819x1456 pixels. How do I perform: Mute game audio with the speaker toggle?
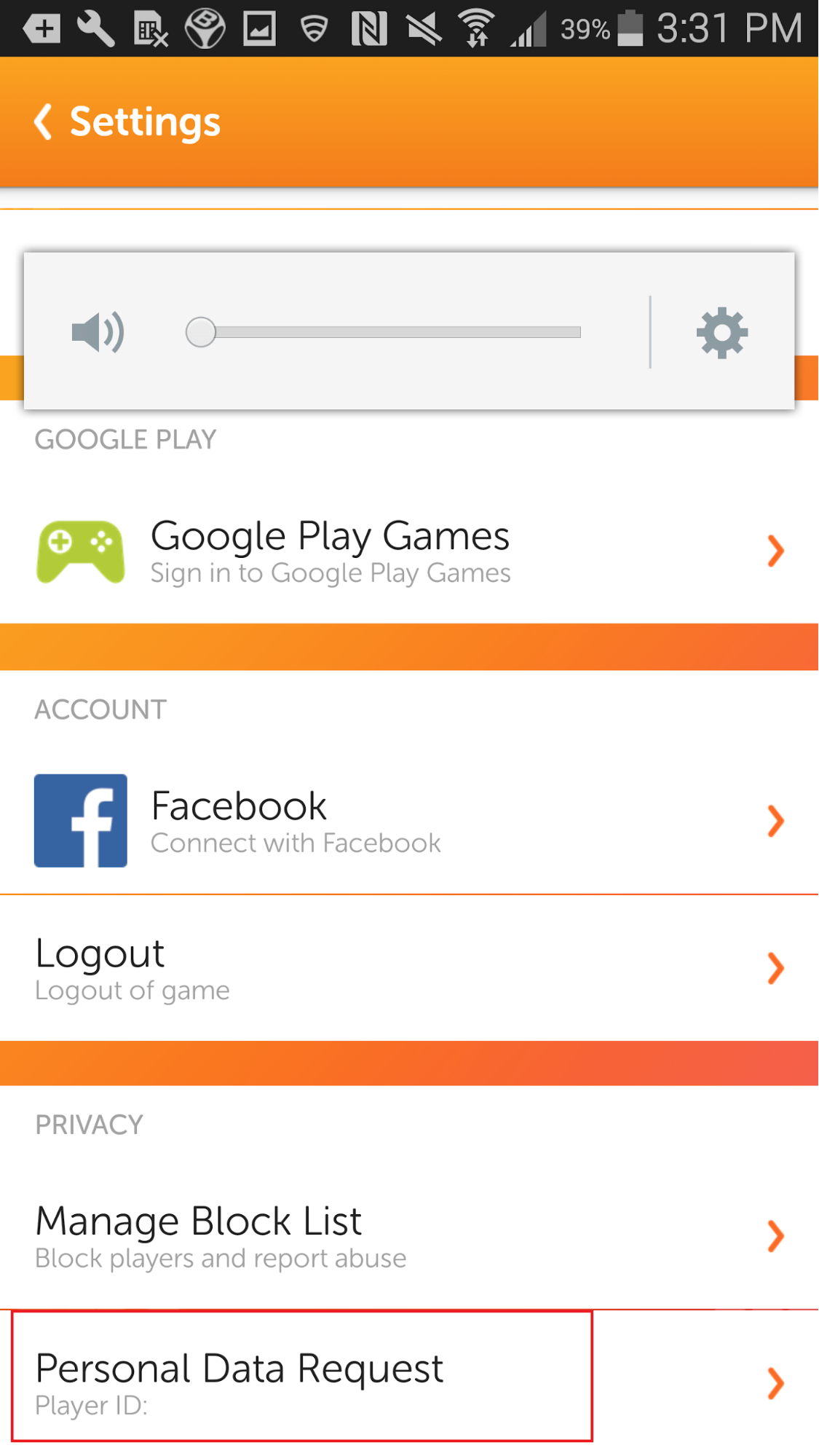98,331
